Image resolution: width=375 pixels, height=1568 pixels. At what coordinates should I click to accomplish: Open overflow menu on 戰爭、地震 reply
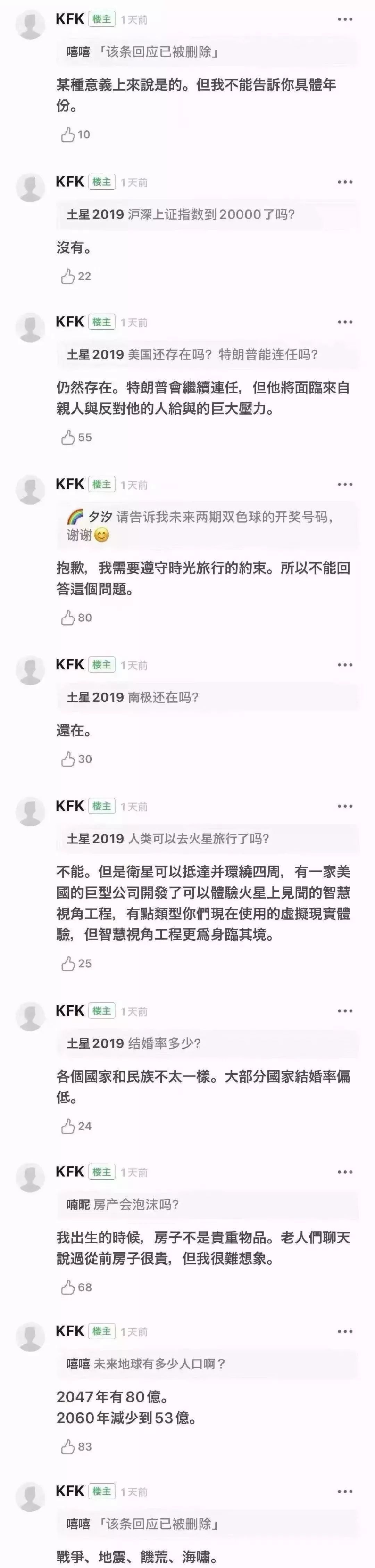pyautogui.click(x=344, y=1491)
